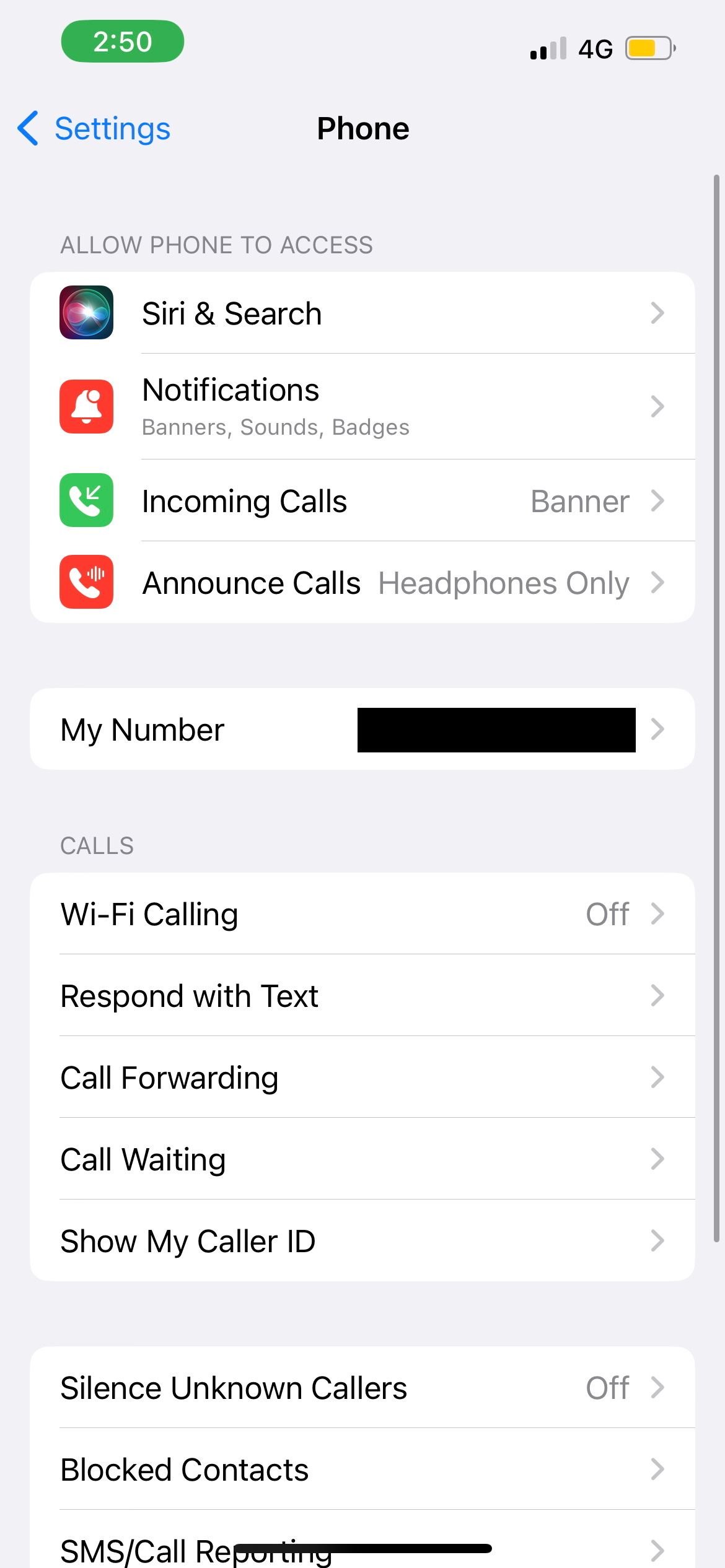View Blocked Contacts list
725x1568 pixels.
click(x=362, y=1469)
